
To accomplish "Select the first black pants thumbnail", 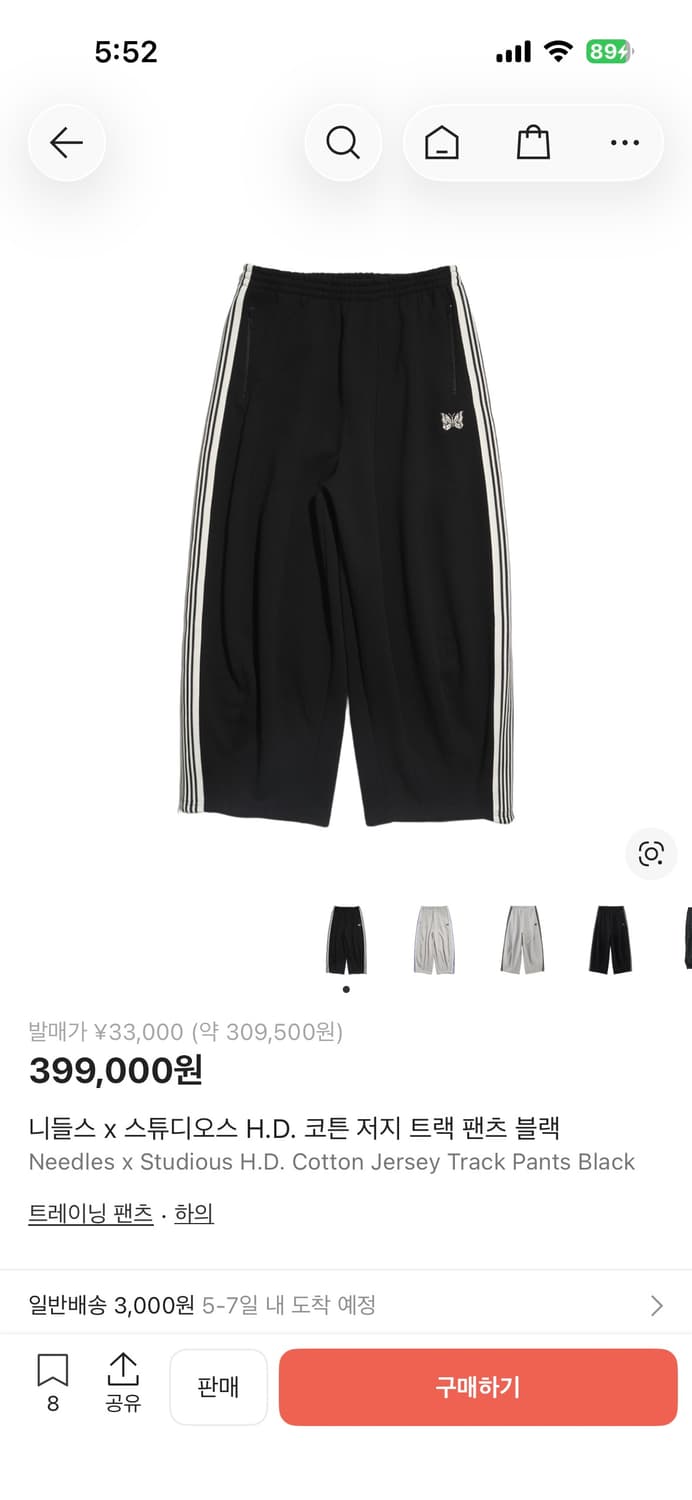I will (346, 940).
